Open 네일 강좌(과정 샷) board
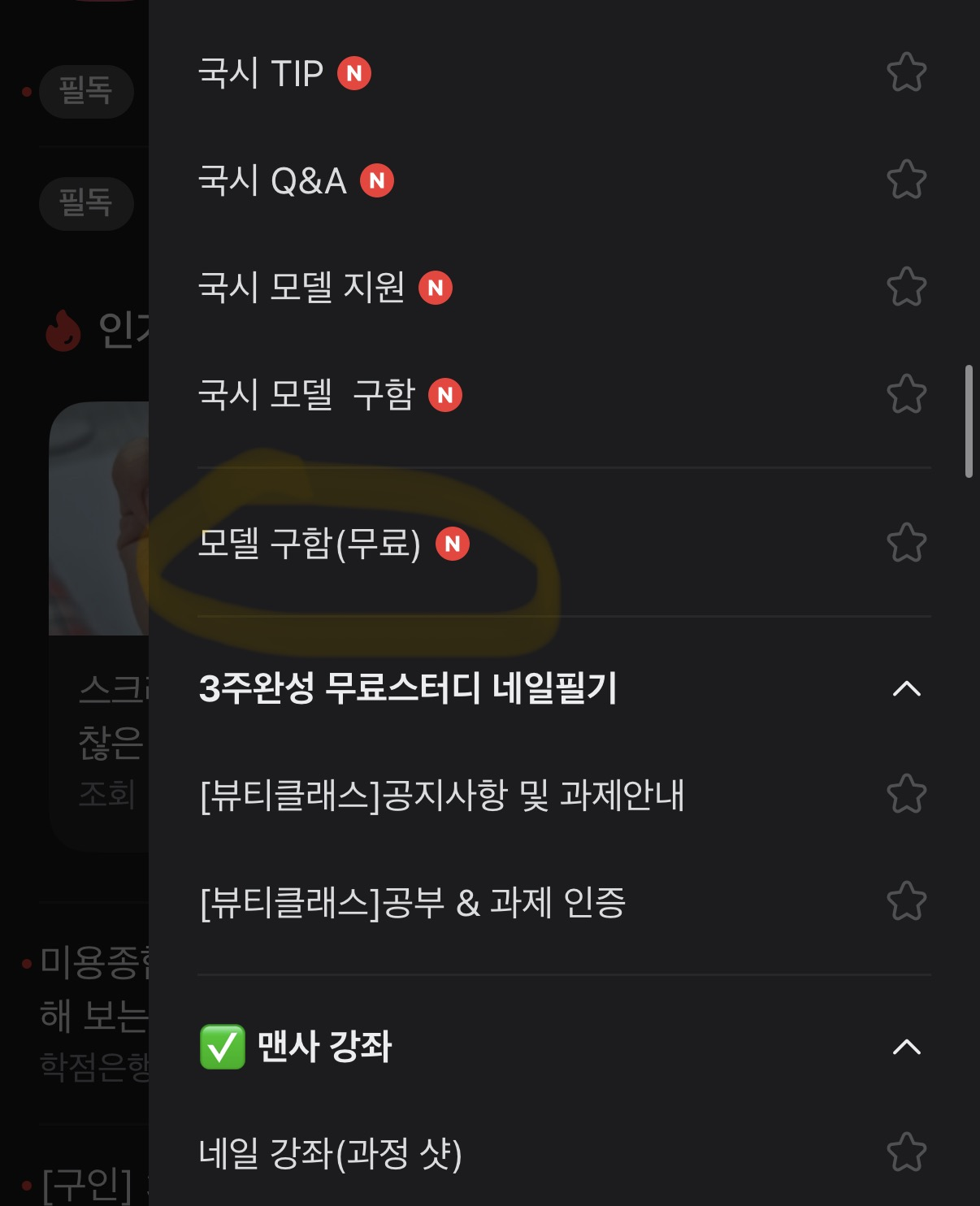The image size is (980, 1206). pos(330,1152)
